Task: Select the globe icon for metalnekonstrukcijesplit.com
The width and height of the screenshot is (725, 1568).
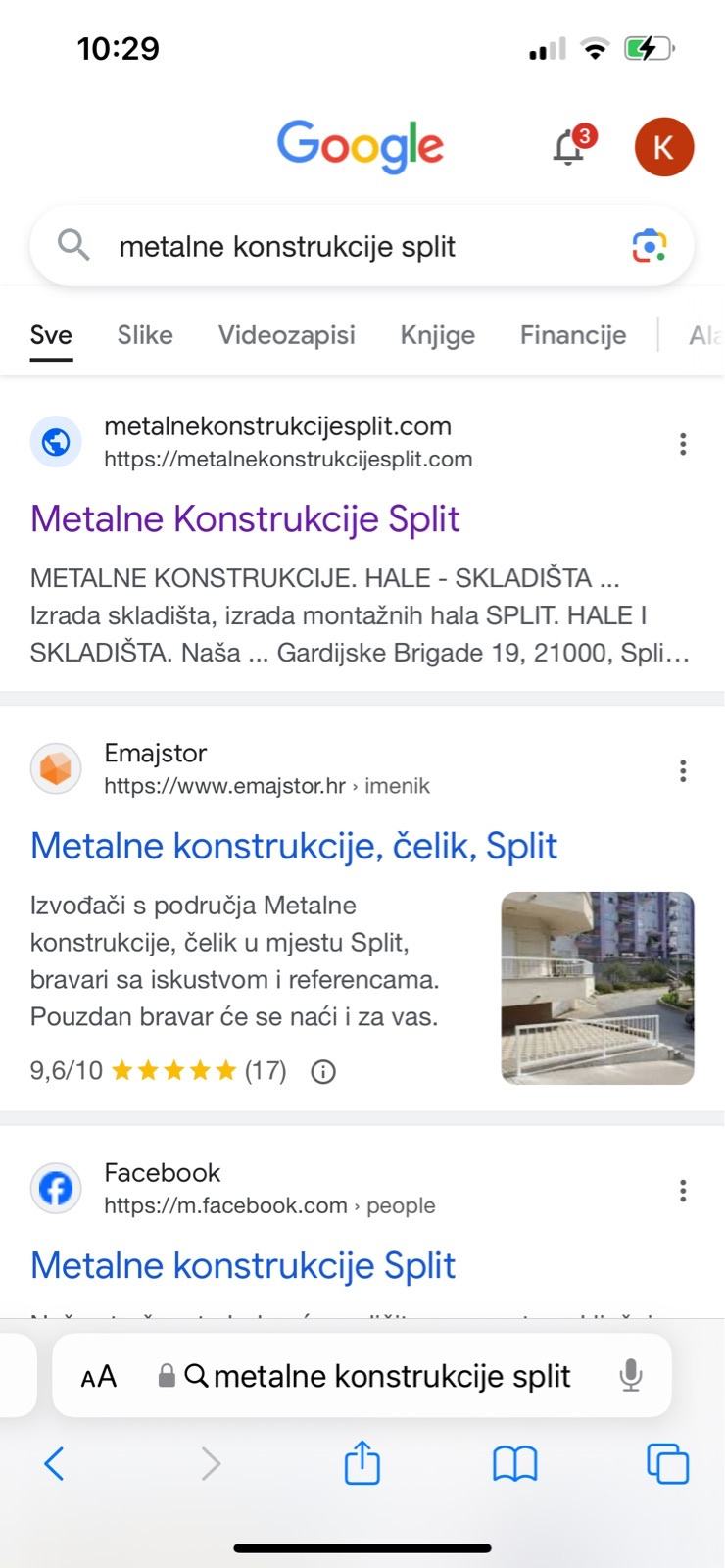Action: click(56, 441)
